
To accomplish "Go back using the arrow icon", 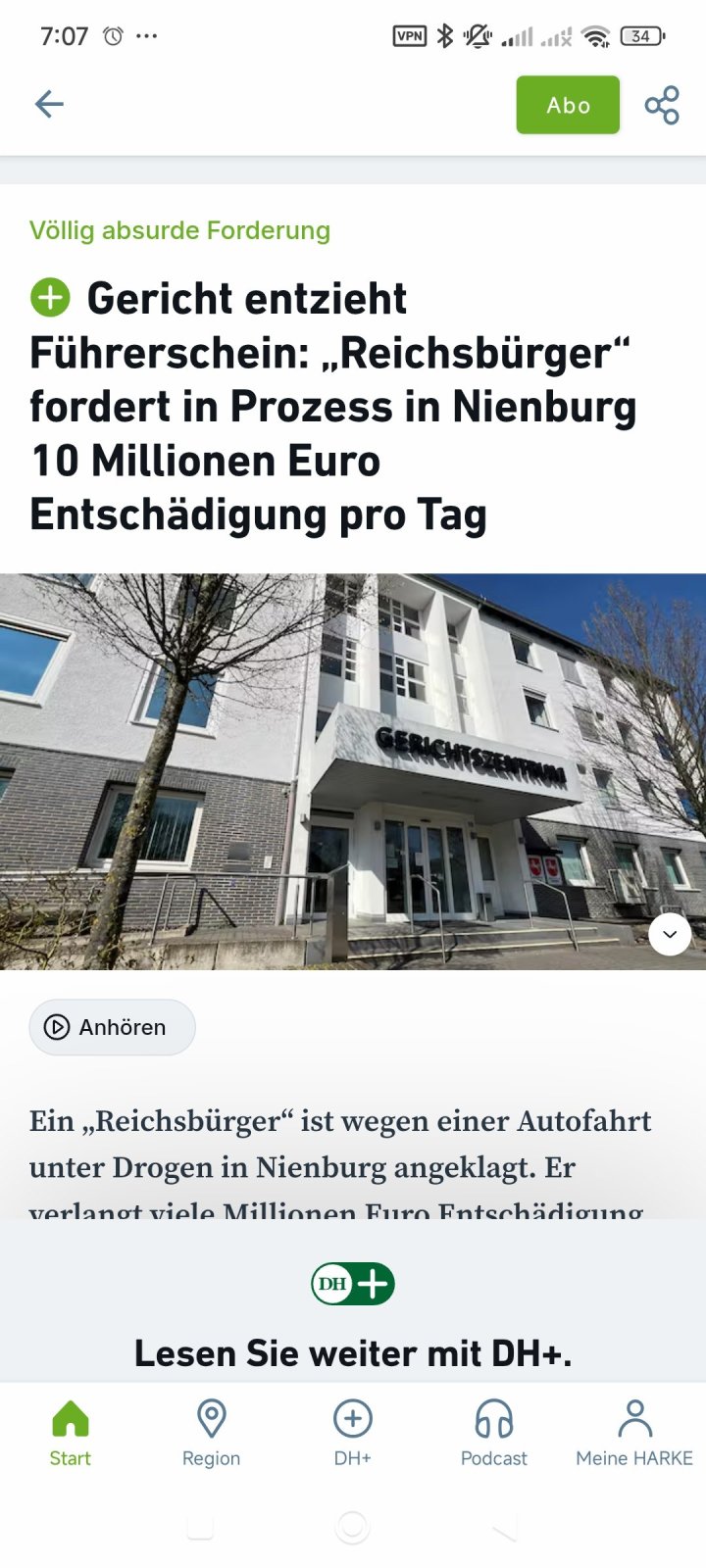I will [x=49, y=104].
